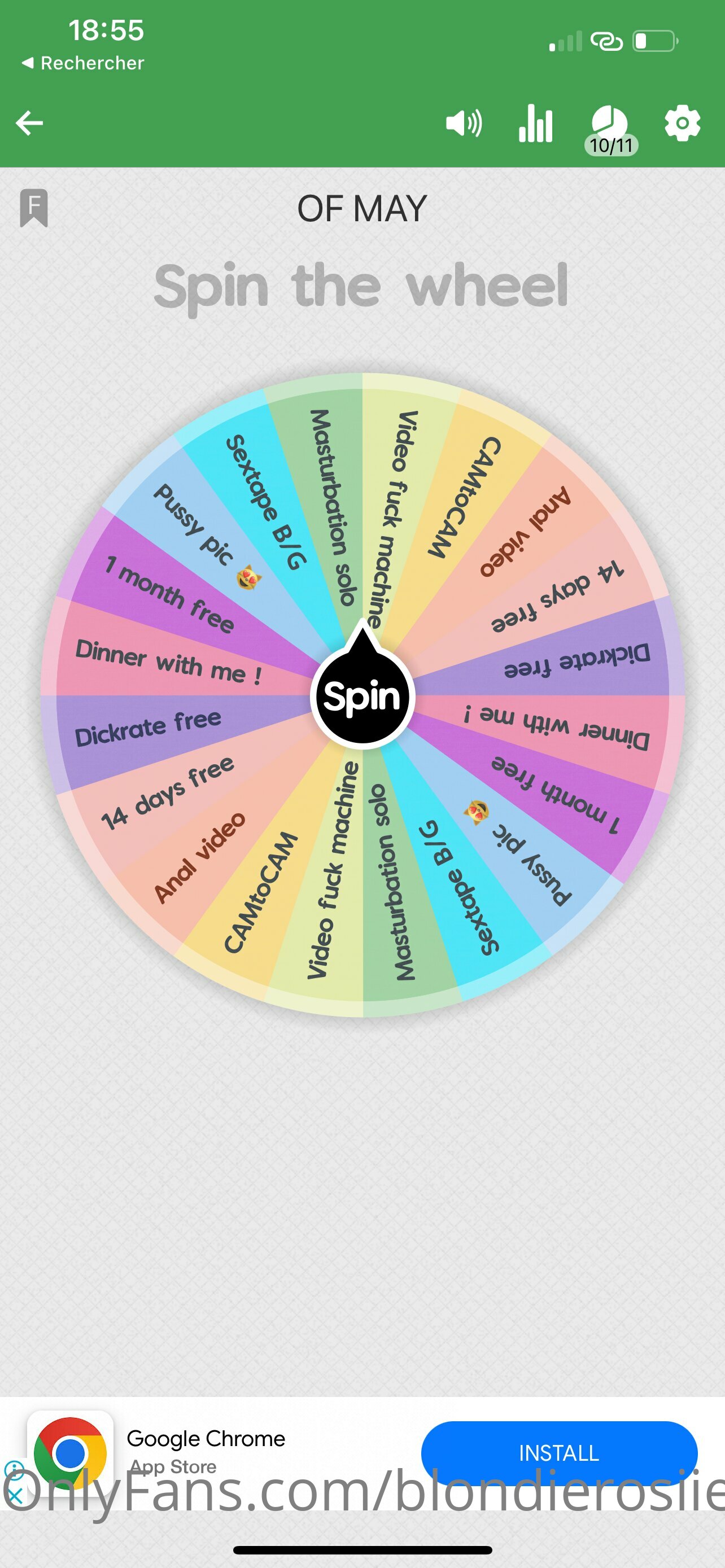Tap the bookmark F icon
The width and height of the screenshot is (725, 1568).
pyautogui.click(x=34, y=208)
